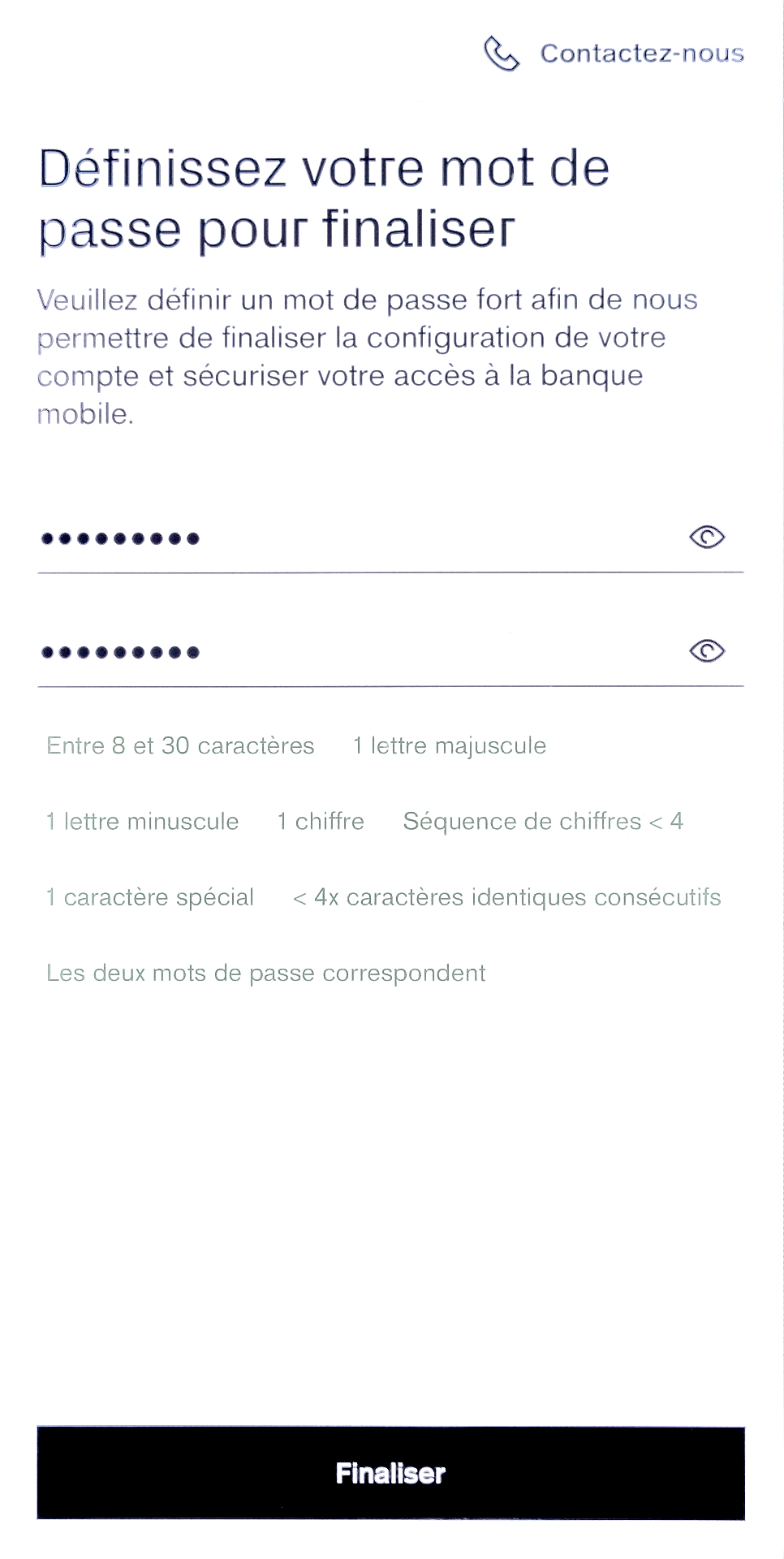Show the first password with eye icon
The image size is (784, 1559).
[x=707, y=538]
